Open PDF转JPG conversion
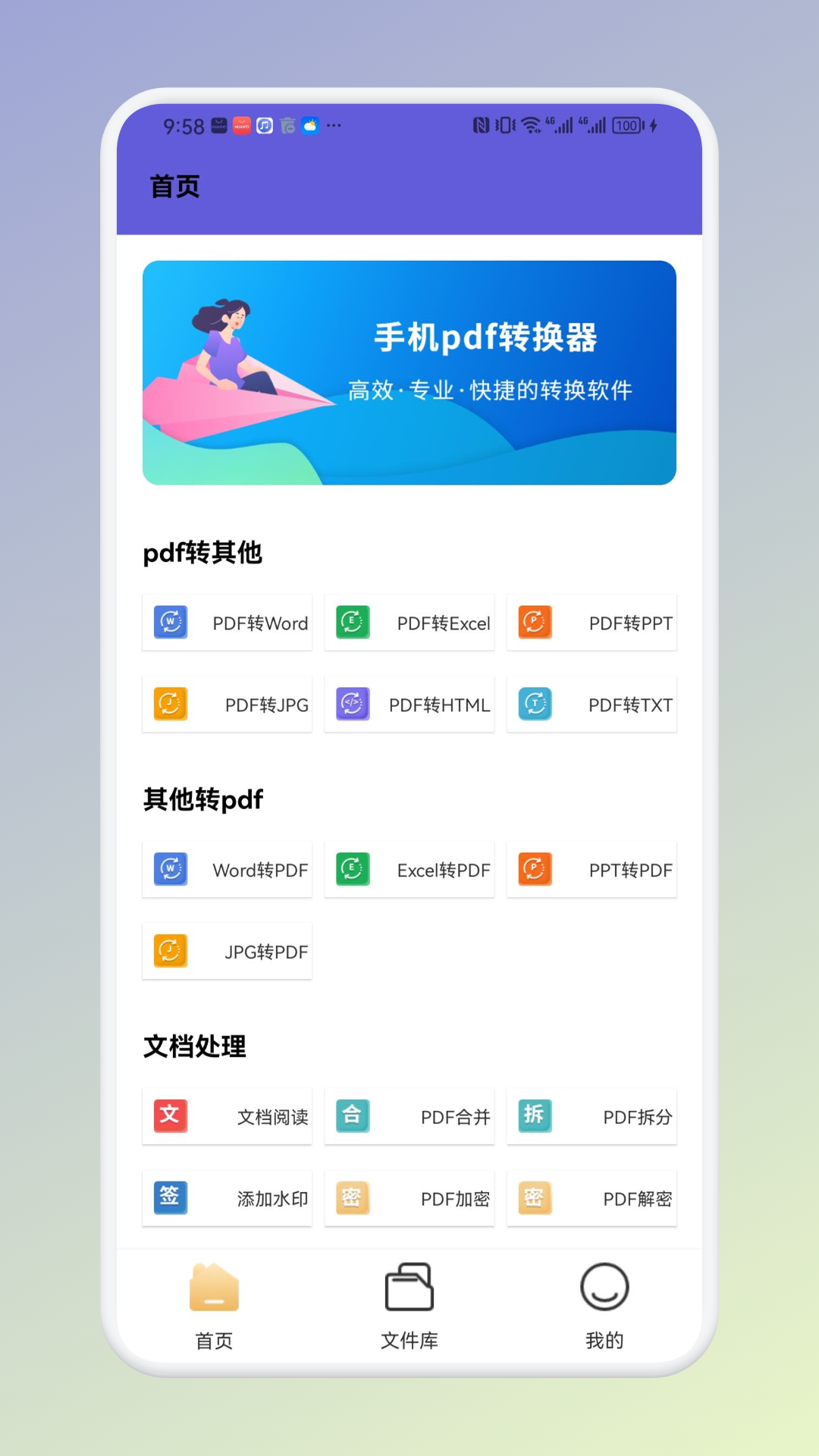Screen dimensions: 819x1456 pyautogui.click(x=227, y=704)
